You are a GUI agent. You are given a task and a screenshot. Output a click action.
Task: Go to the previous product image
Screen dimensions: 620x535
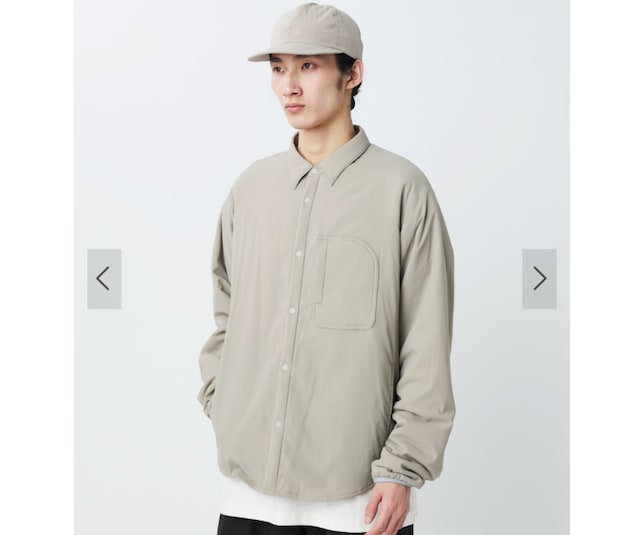coord(104,279)
